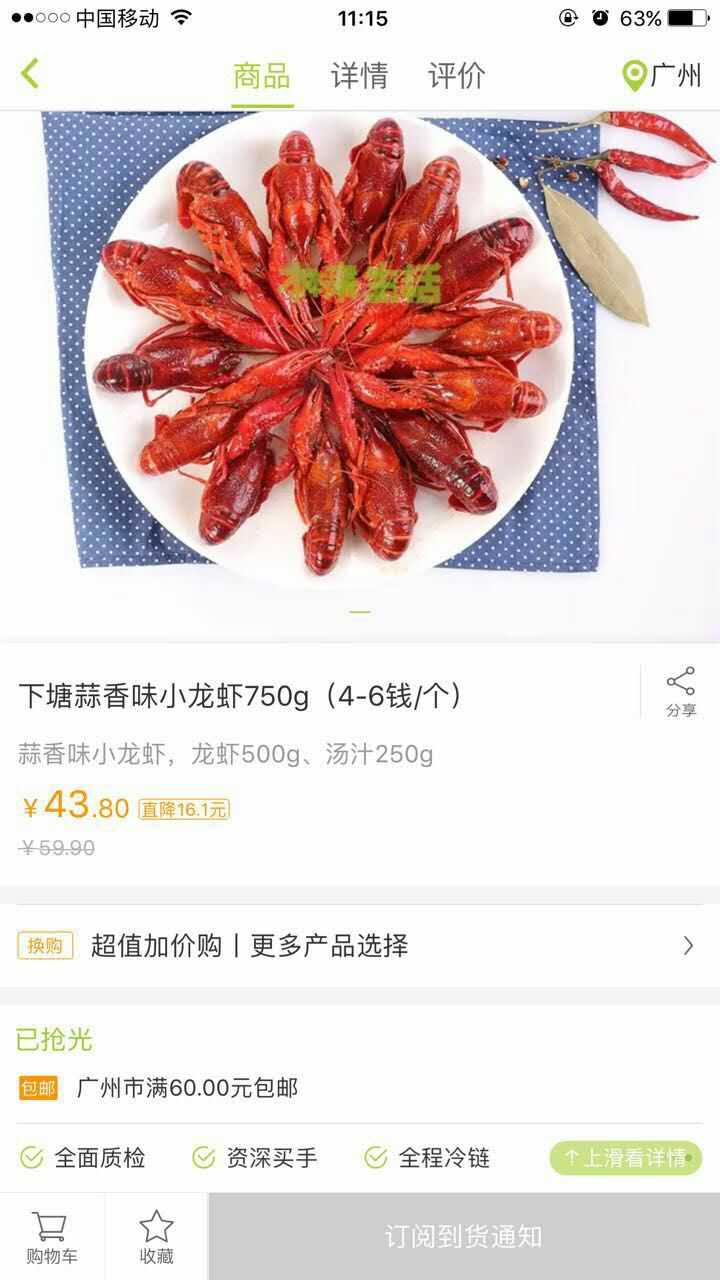Share this crayfish product
The width and height of the screenshot is (720, 1280).
coord(681,692)
